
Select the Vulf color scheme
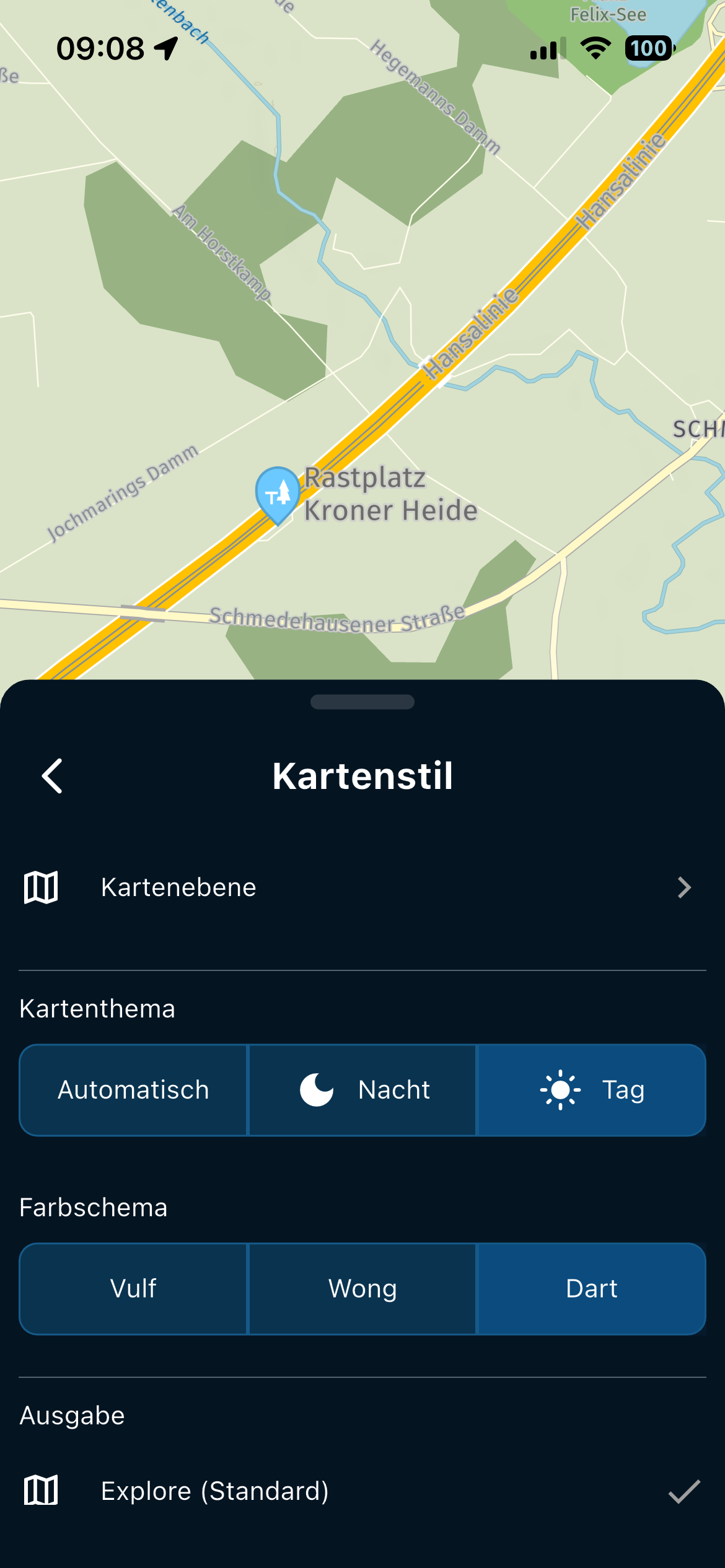[134, 1289]
